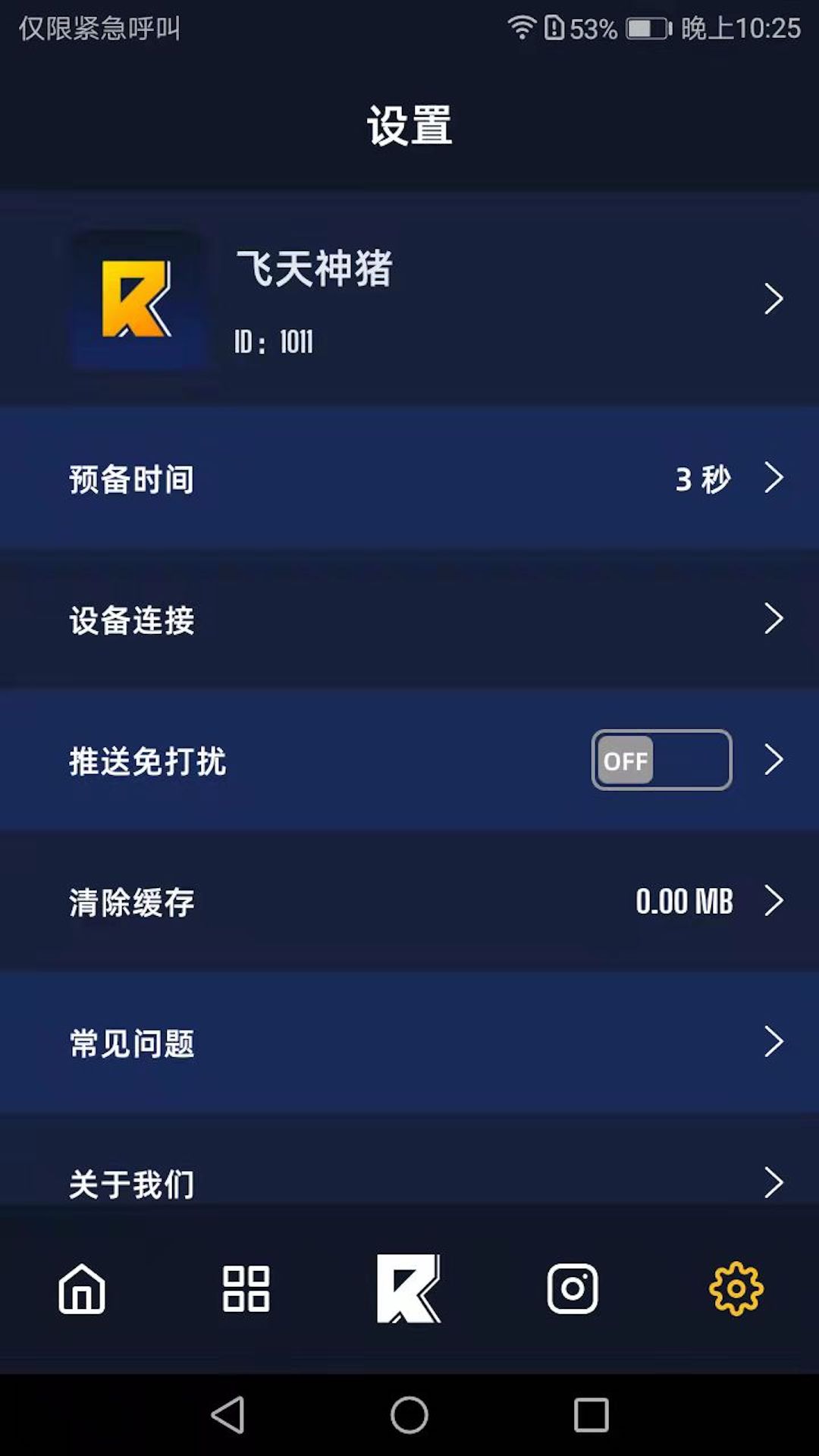Expand the 预备时间 row chevron
819x1456 pixels.
click(775, 478)
